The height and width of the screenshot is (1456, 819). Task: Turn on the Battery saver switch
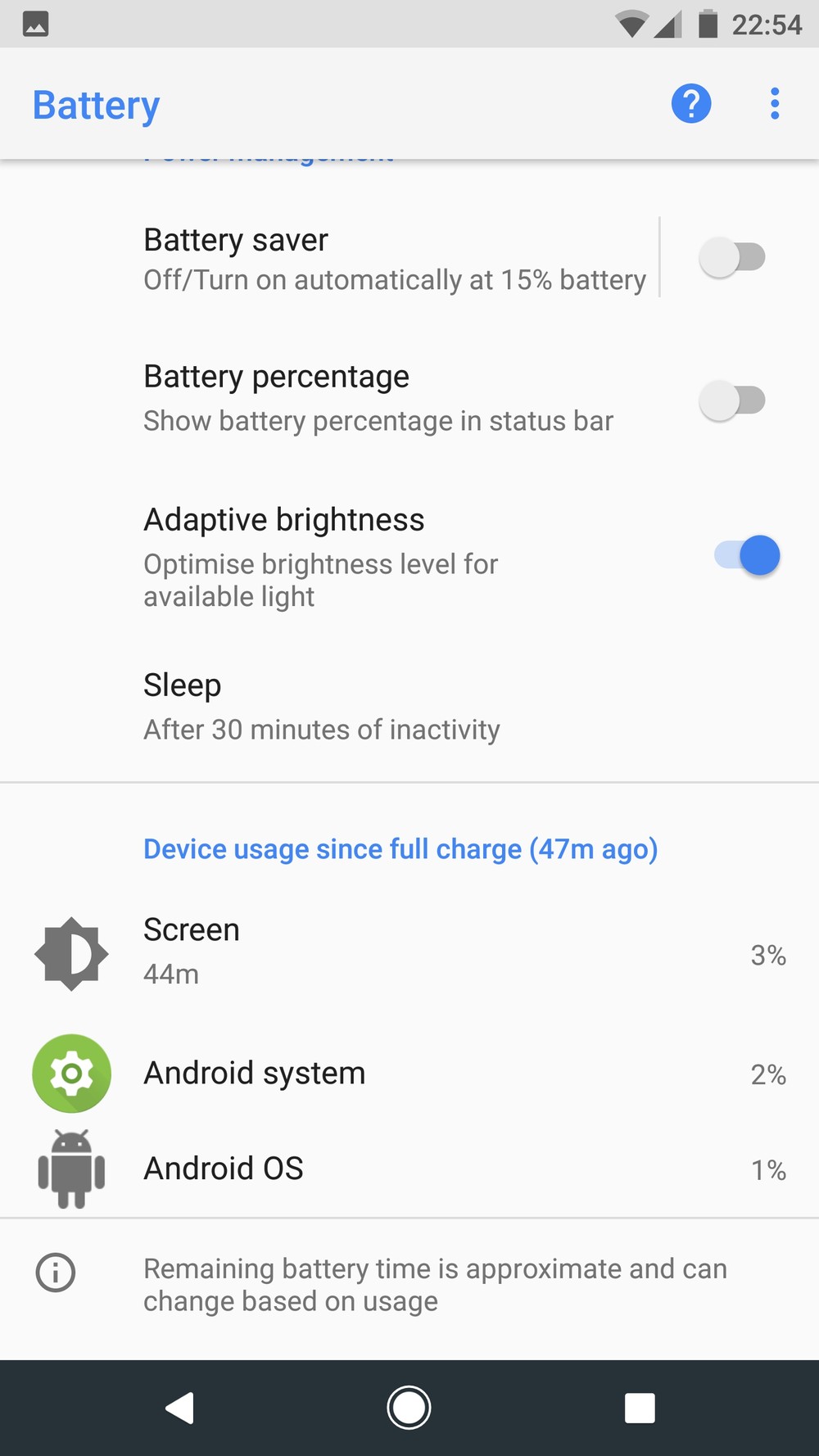[x=732, y=257]
